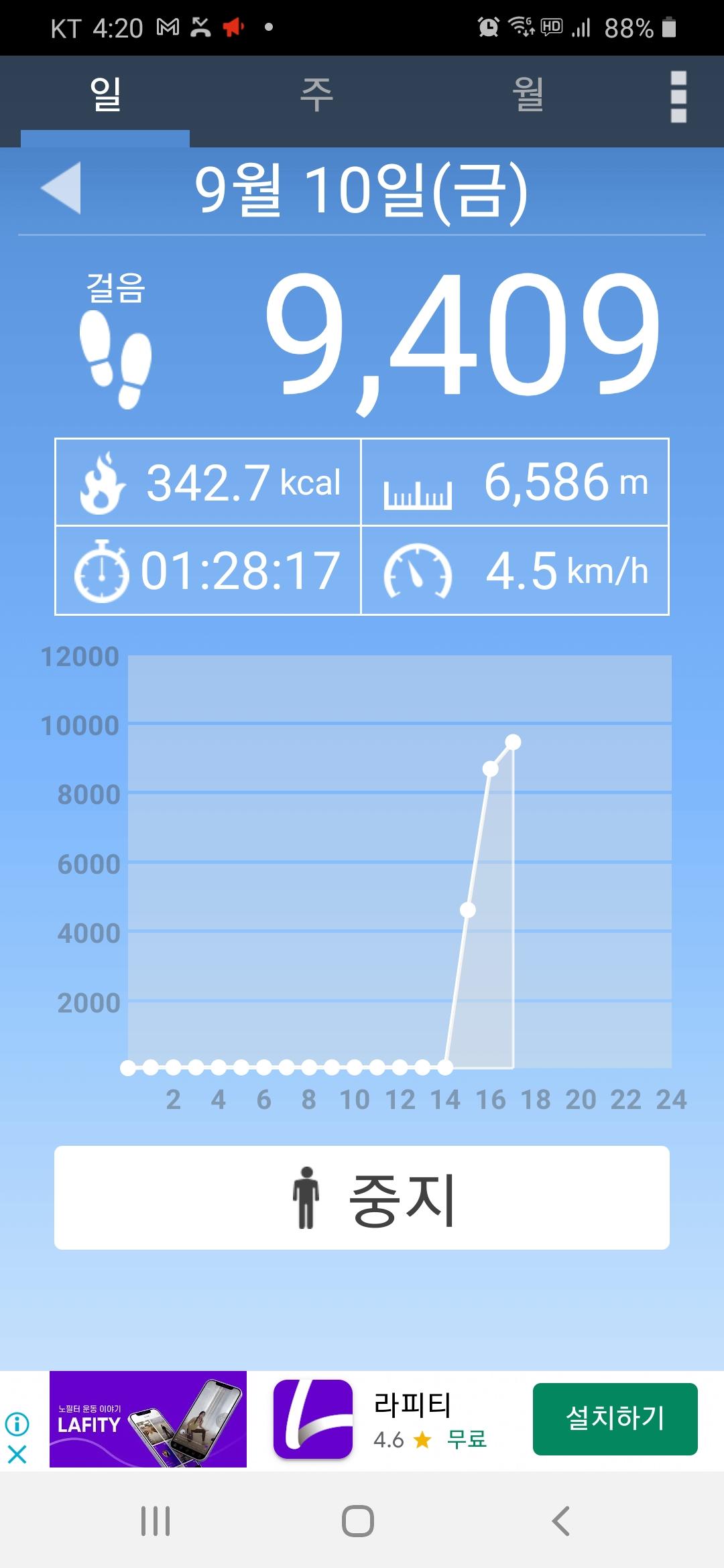Go to the previous day

click(x=61, y=188)
